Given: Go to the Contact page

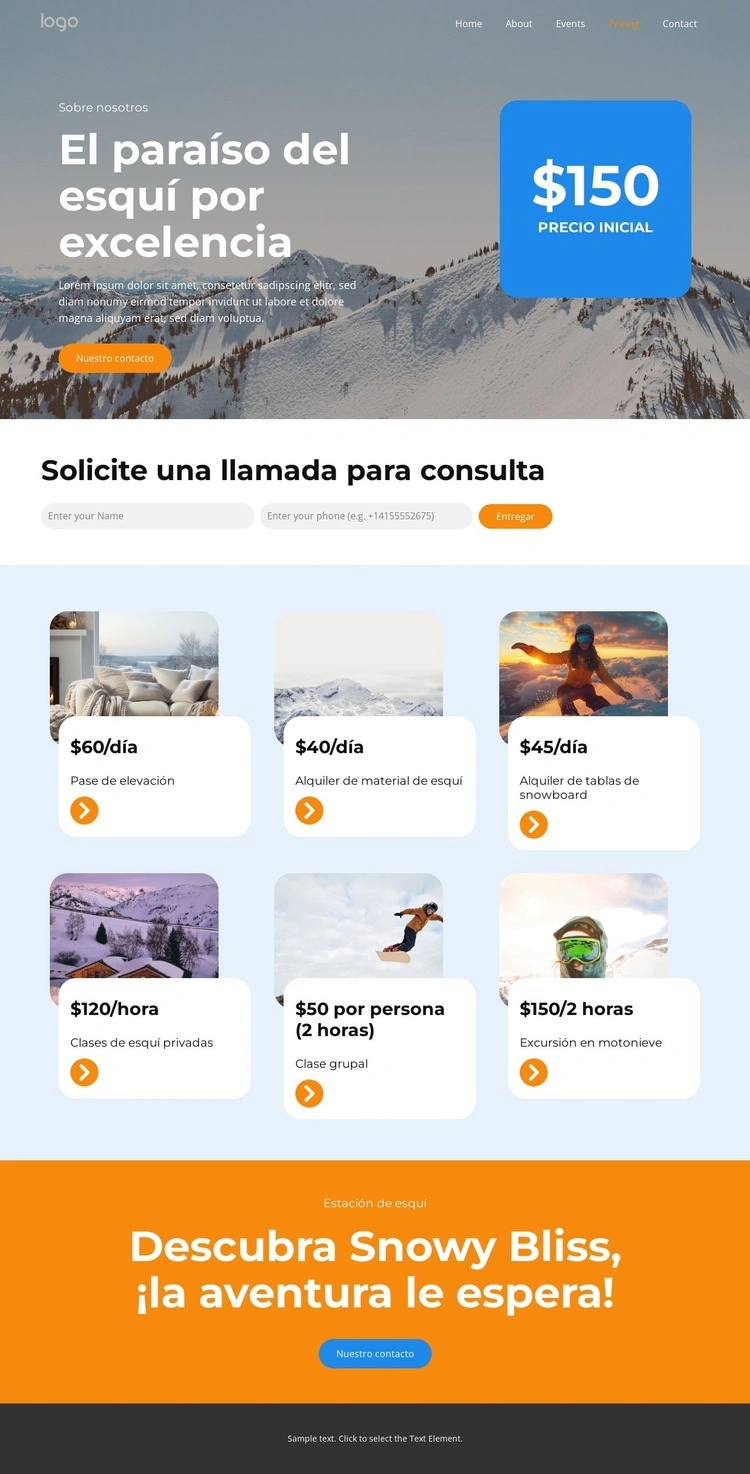Looking at the screenshot, I should (679, 24).
